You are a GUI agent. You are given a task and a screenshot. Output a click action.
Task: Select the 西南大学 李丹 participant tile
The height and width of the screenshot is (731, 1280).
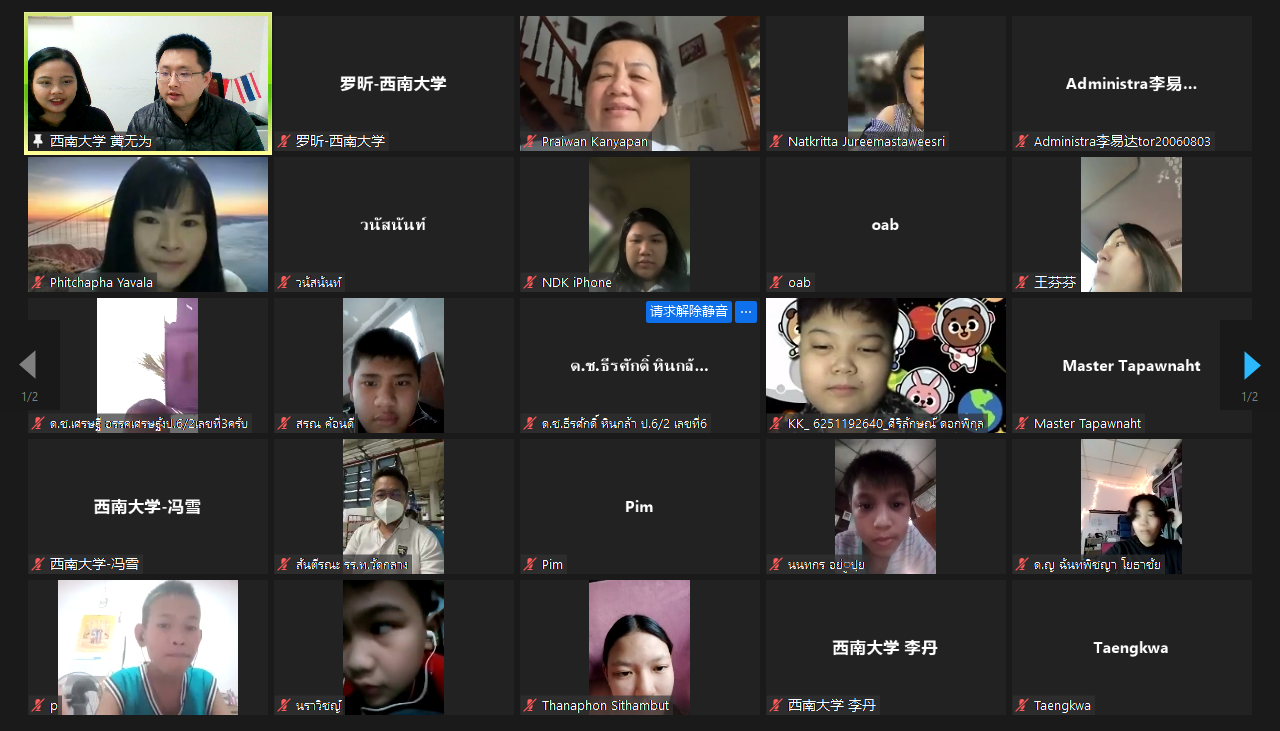point(885,647)
